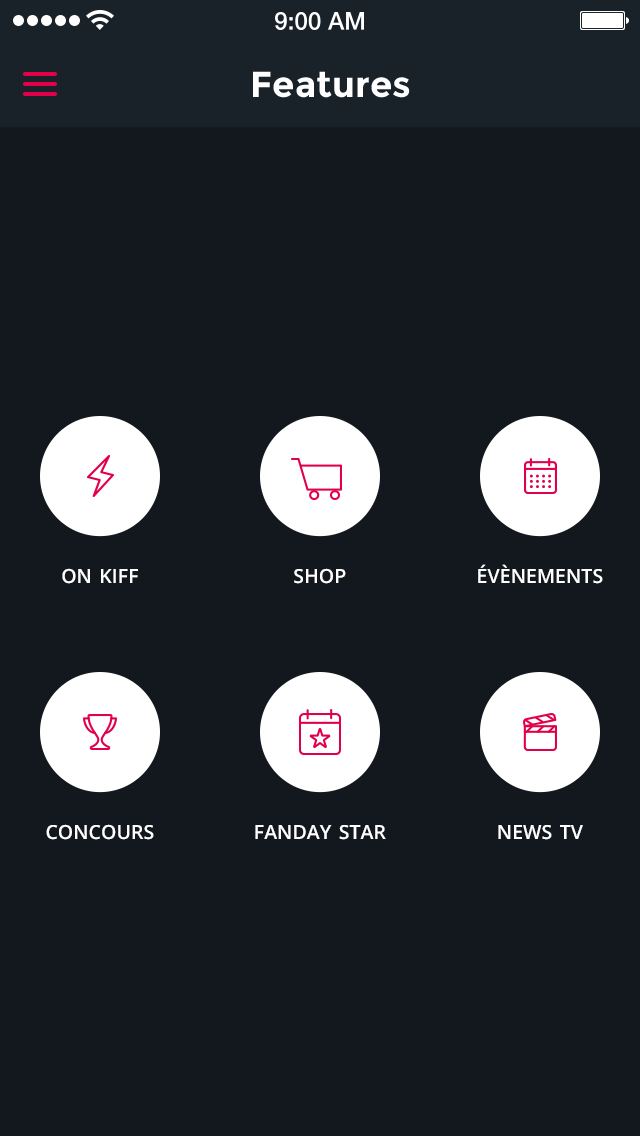Open Fanday Star
This screenshot has height=1136, width=640.
click(x=320, y=732)
